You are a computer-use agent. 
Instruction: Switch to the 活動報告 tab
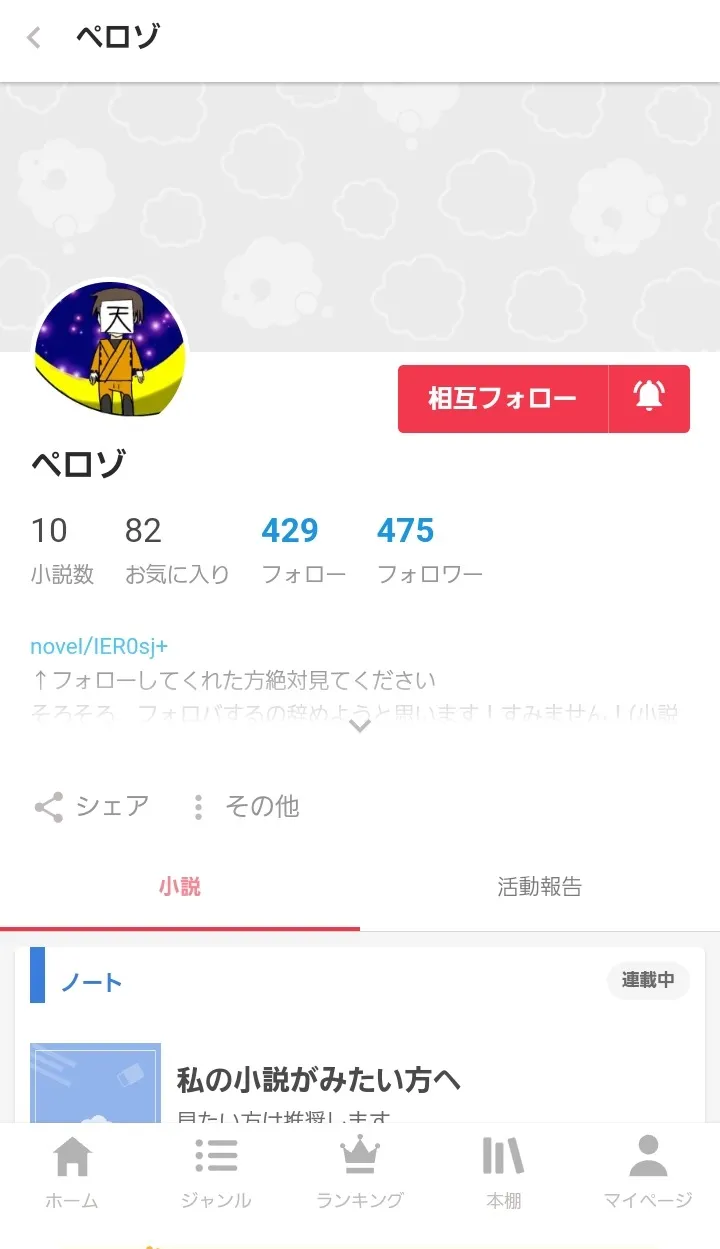pyautogui.click(x=540, y=887)
